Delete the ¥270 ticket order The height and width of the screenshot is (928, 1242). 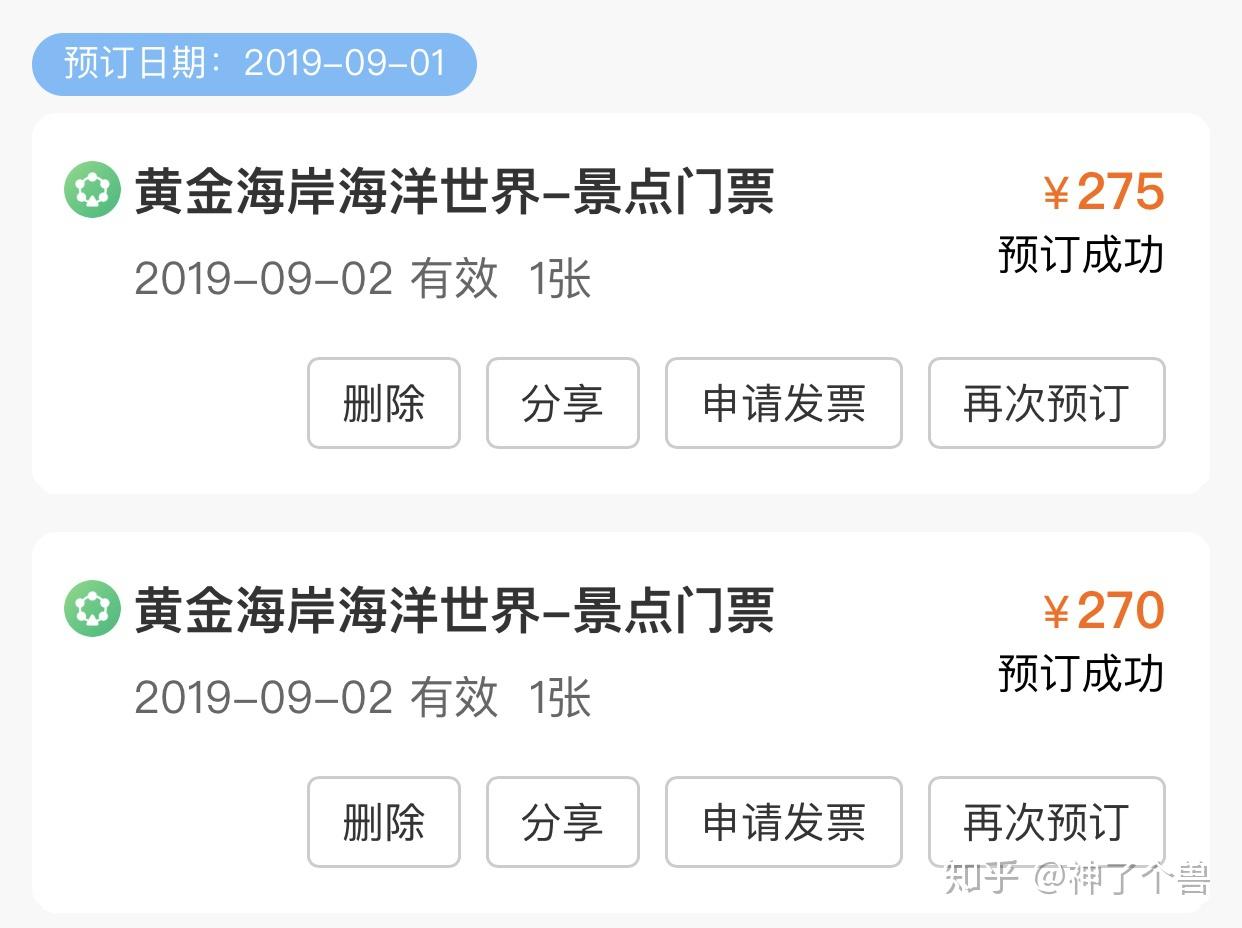click(x=384, y=822)
